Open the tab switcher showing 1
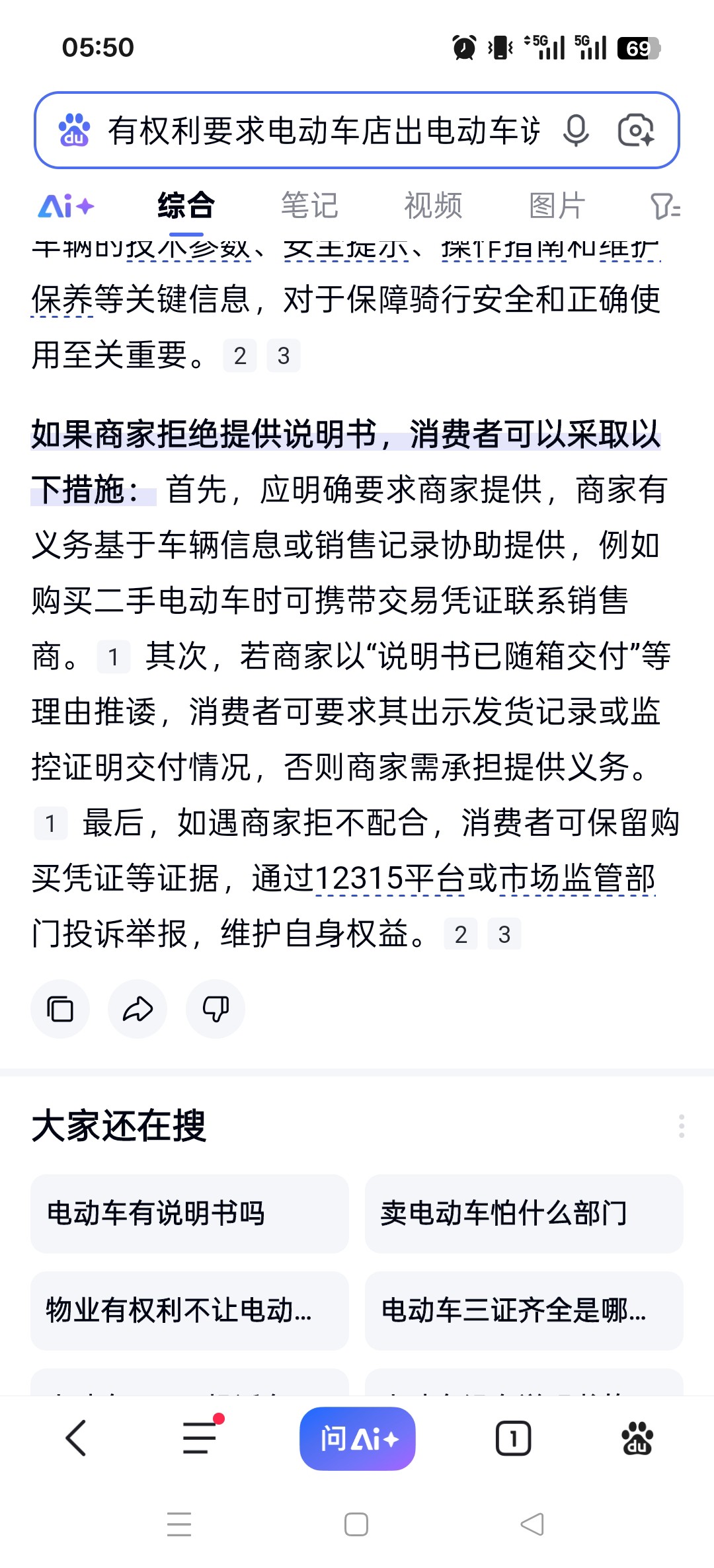 [x=513, y=1438]
